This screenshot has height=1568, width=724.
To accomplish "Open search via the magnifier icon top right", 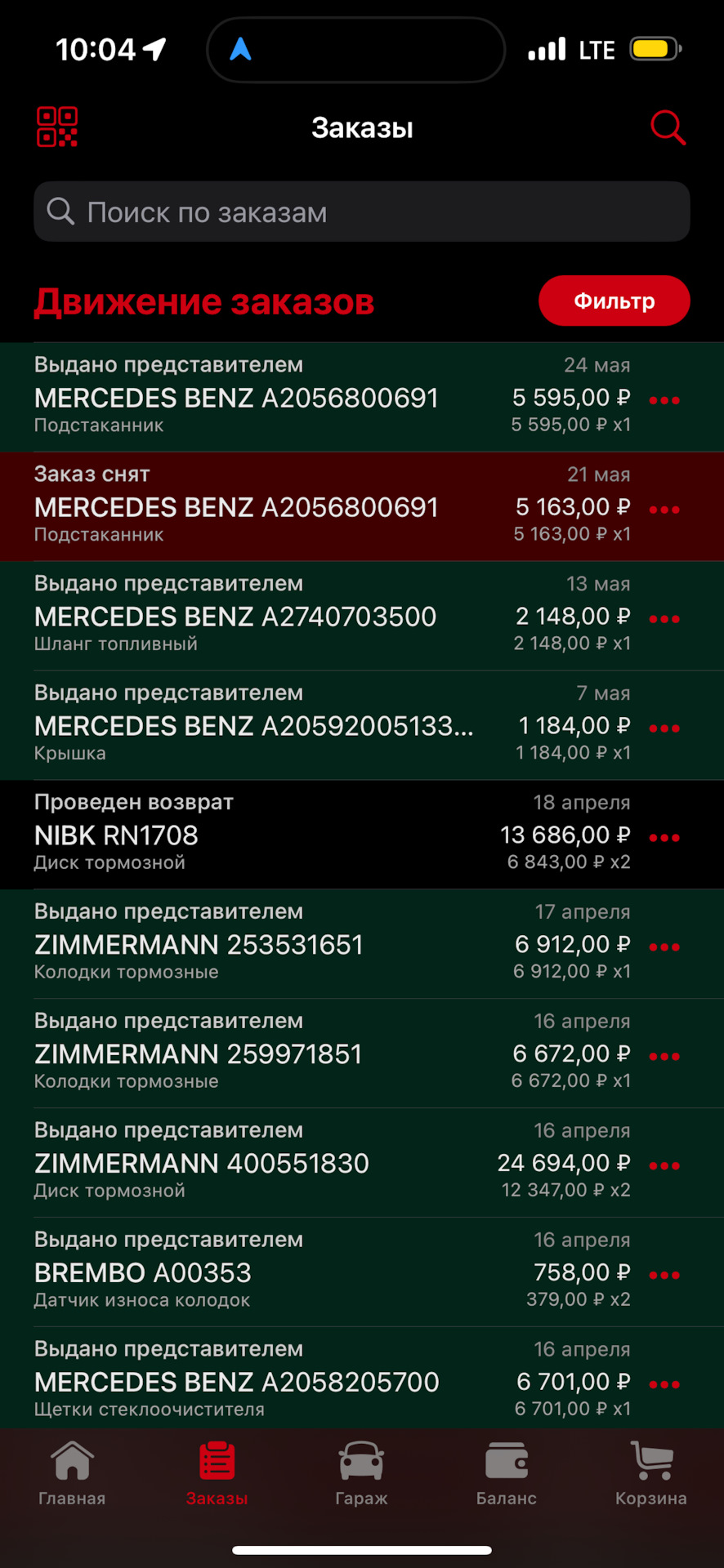I will [668, 127].
